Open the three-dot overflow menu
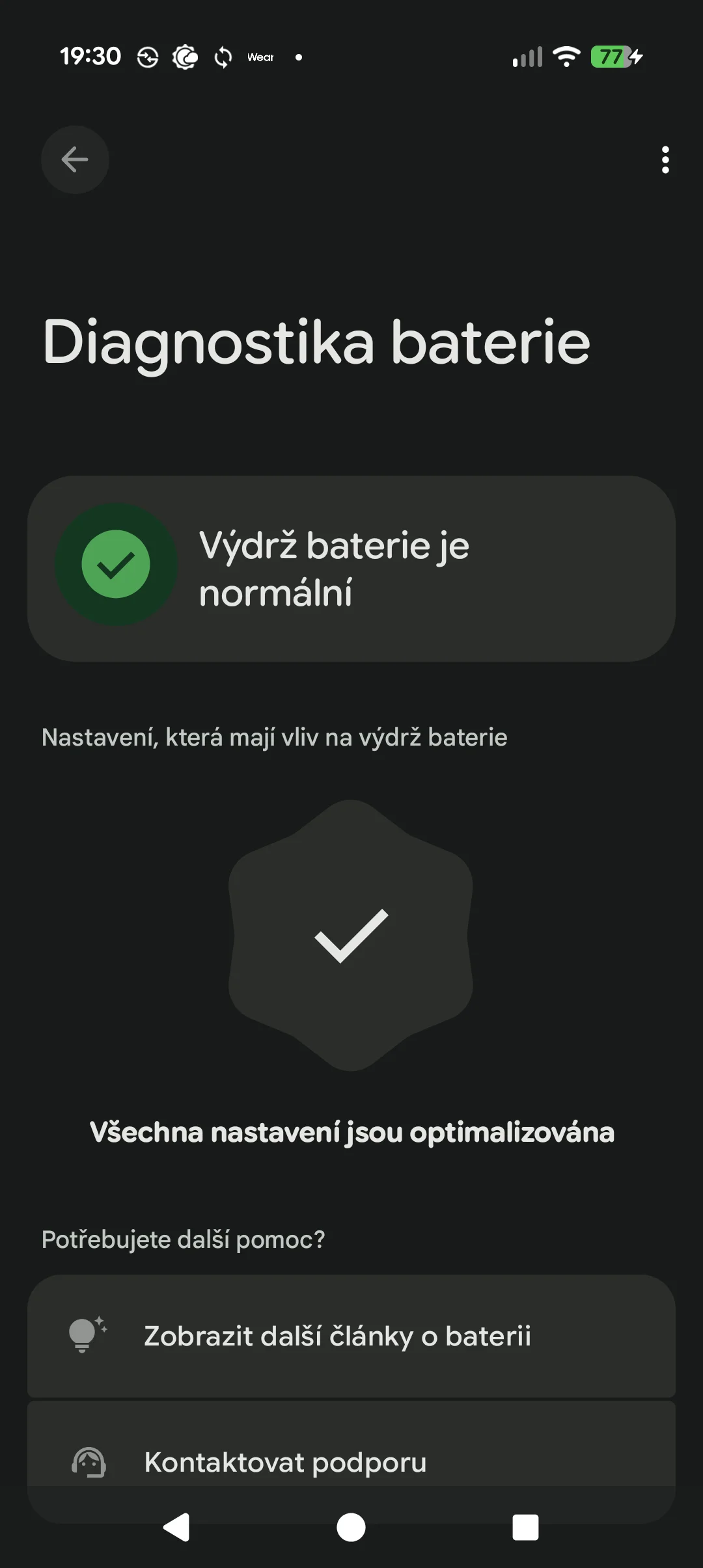 tap(665, 159)
